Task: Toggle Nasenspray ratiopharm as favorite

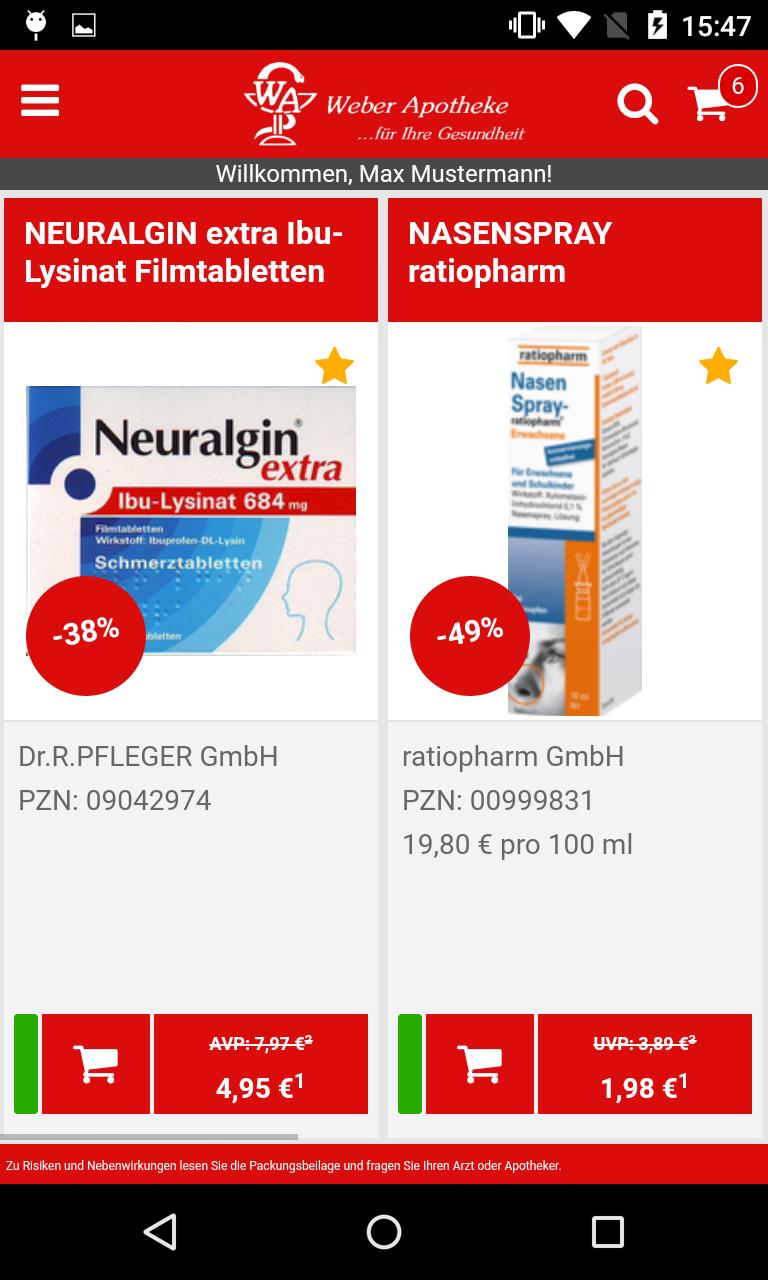Action: [x=719, y=367]
